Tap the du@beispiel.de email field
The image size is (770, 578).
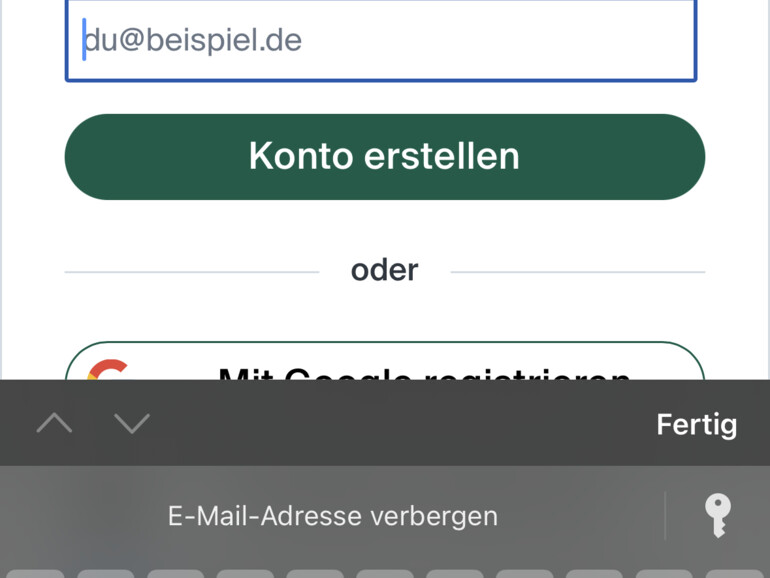pos(380,41)
